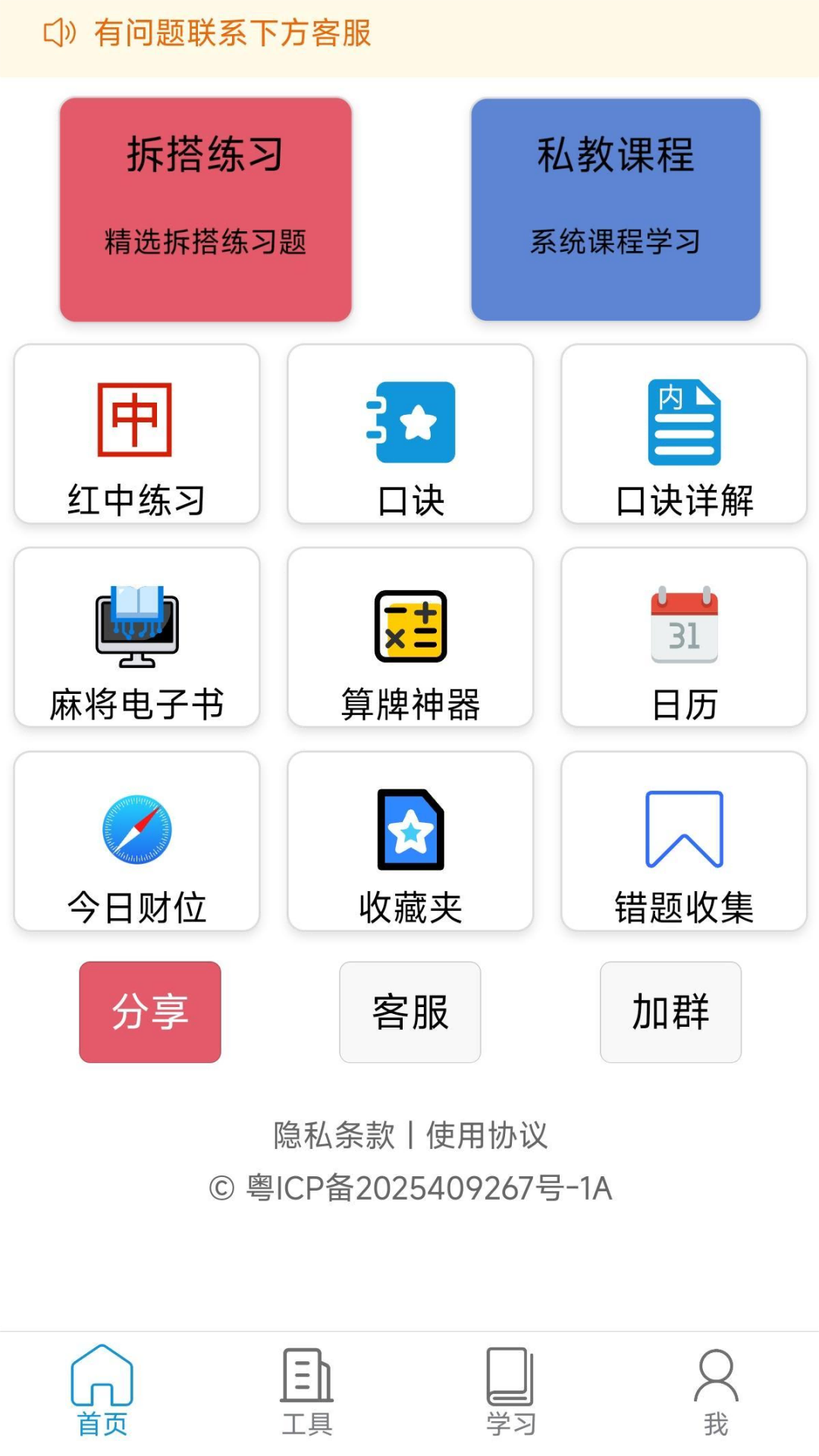Image resolution: width=819 pixels, height=1456 pixels.
Task: Open the 拆搭练习 practice card
Action: (x=206, y=206)
